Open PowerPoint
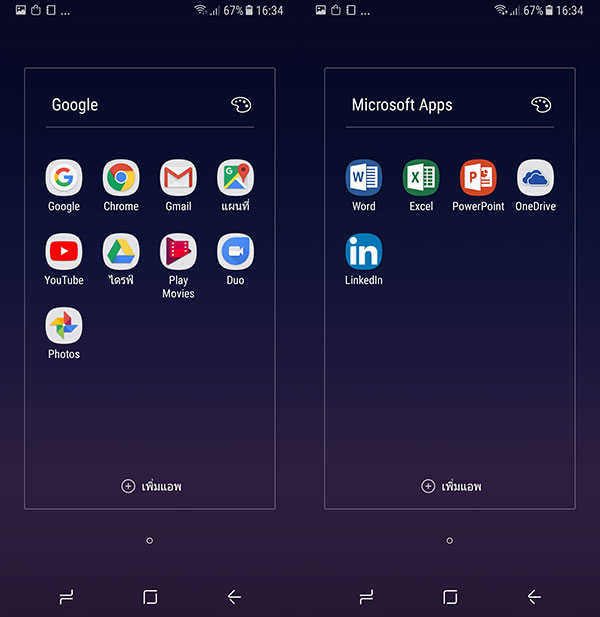Viewport: 600px width, 617px height. [478, 179]
